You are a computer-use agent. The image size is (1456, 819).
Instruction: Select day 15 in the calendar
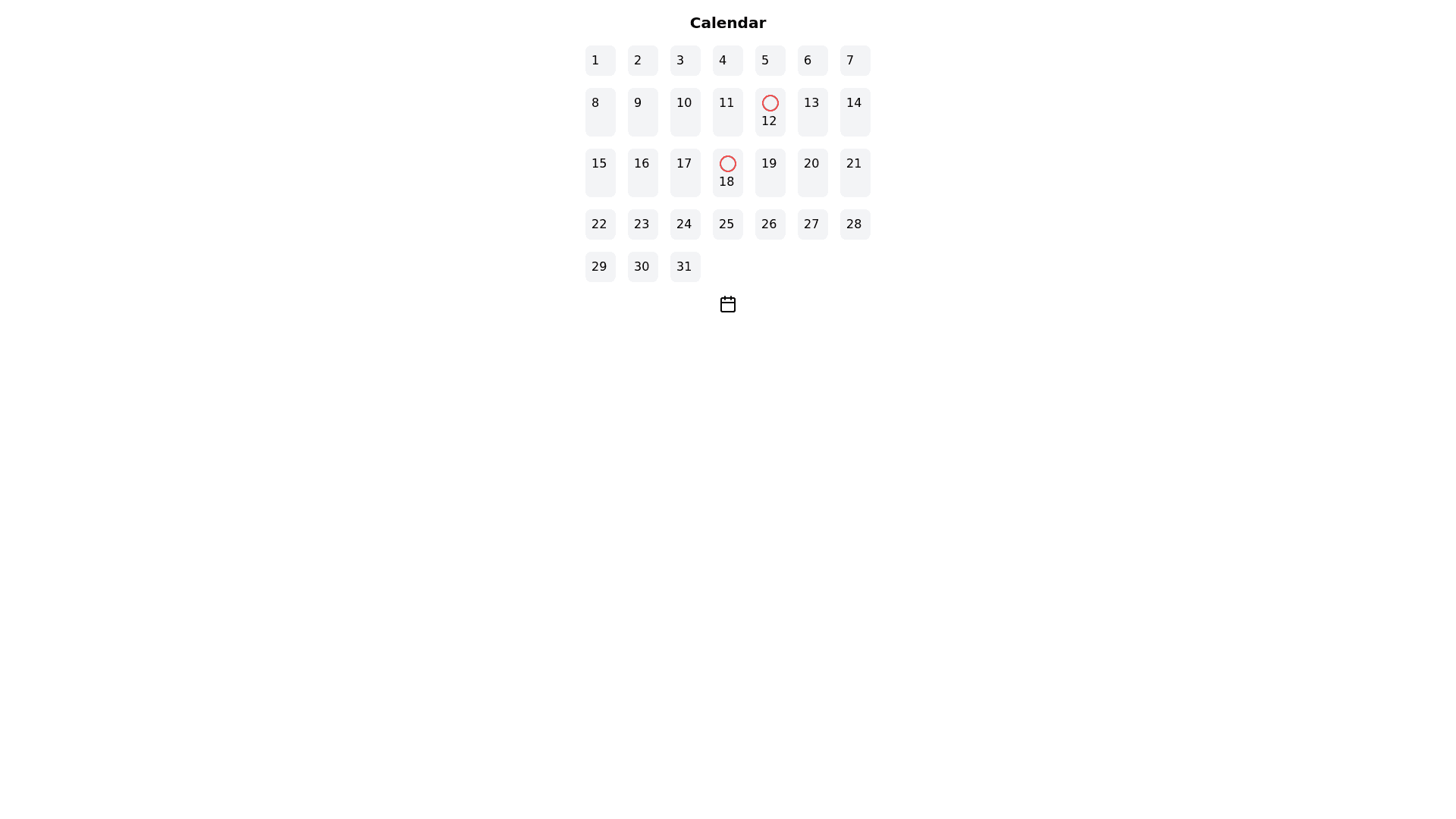[x=600, y=172]
